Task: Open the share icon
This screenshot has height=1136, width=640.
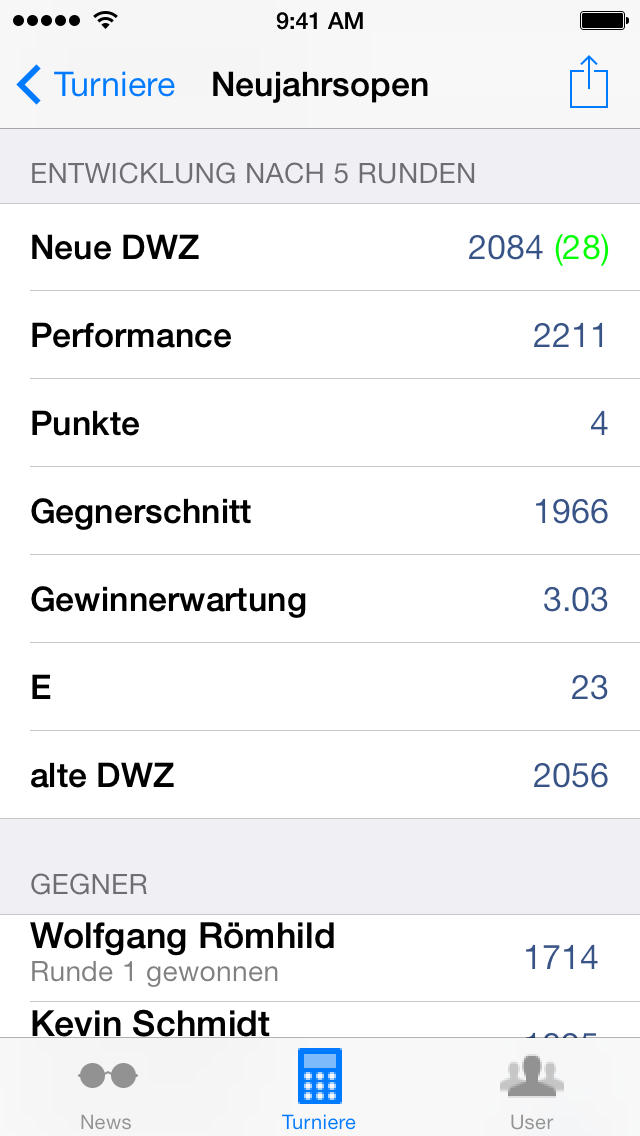Action: click(x=589, y=82)
